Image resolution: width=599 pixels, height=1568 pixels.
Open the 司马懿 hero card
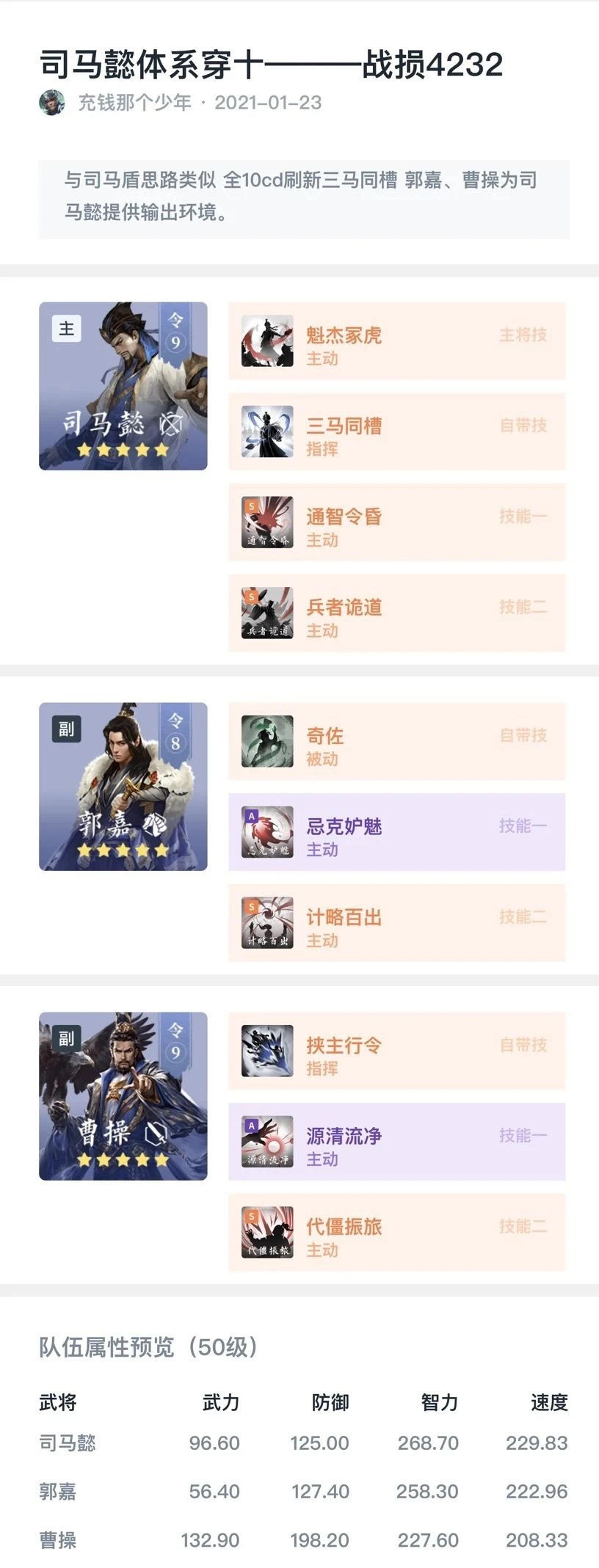pos(123,386)
